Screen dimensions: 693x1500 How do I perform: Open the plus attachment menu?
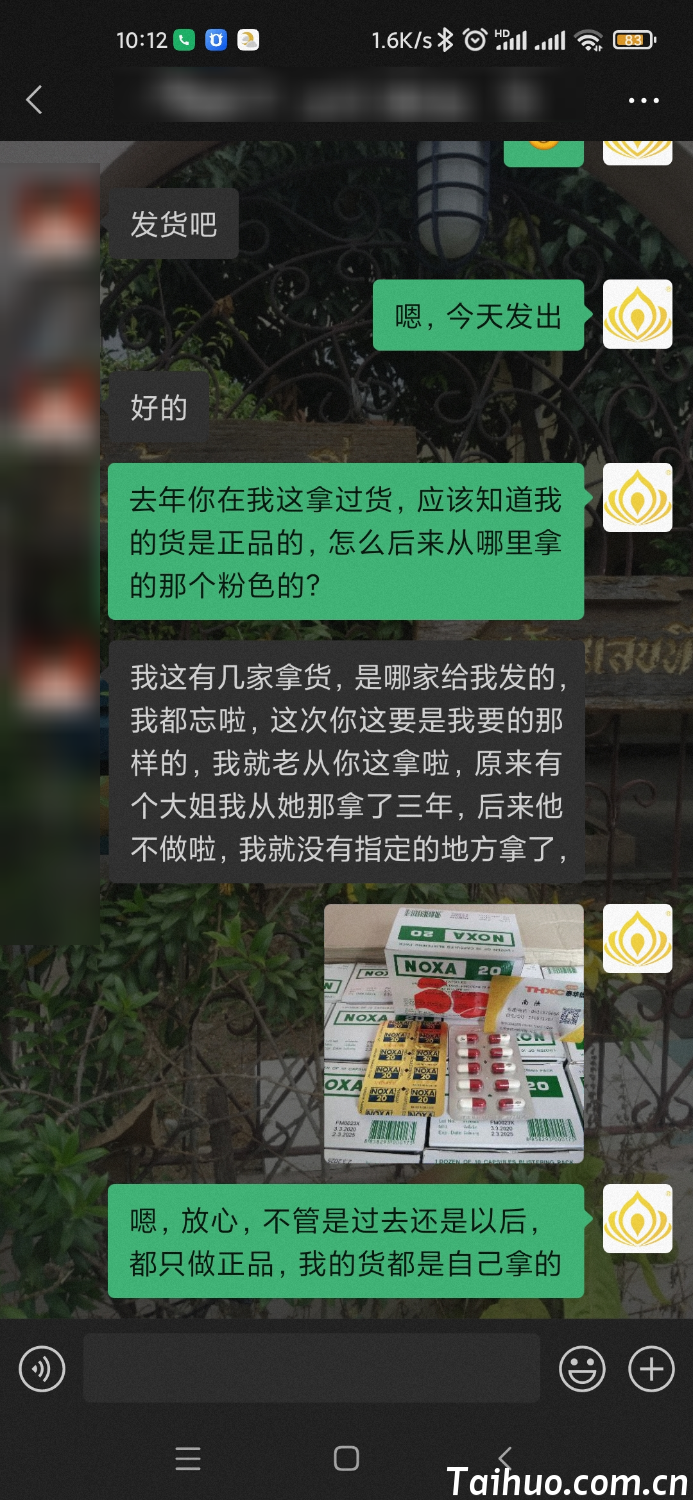[x=651, y=1368]
